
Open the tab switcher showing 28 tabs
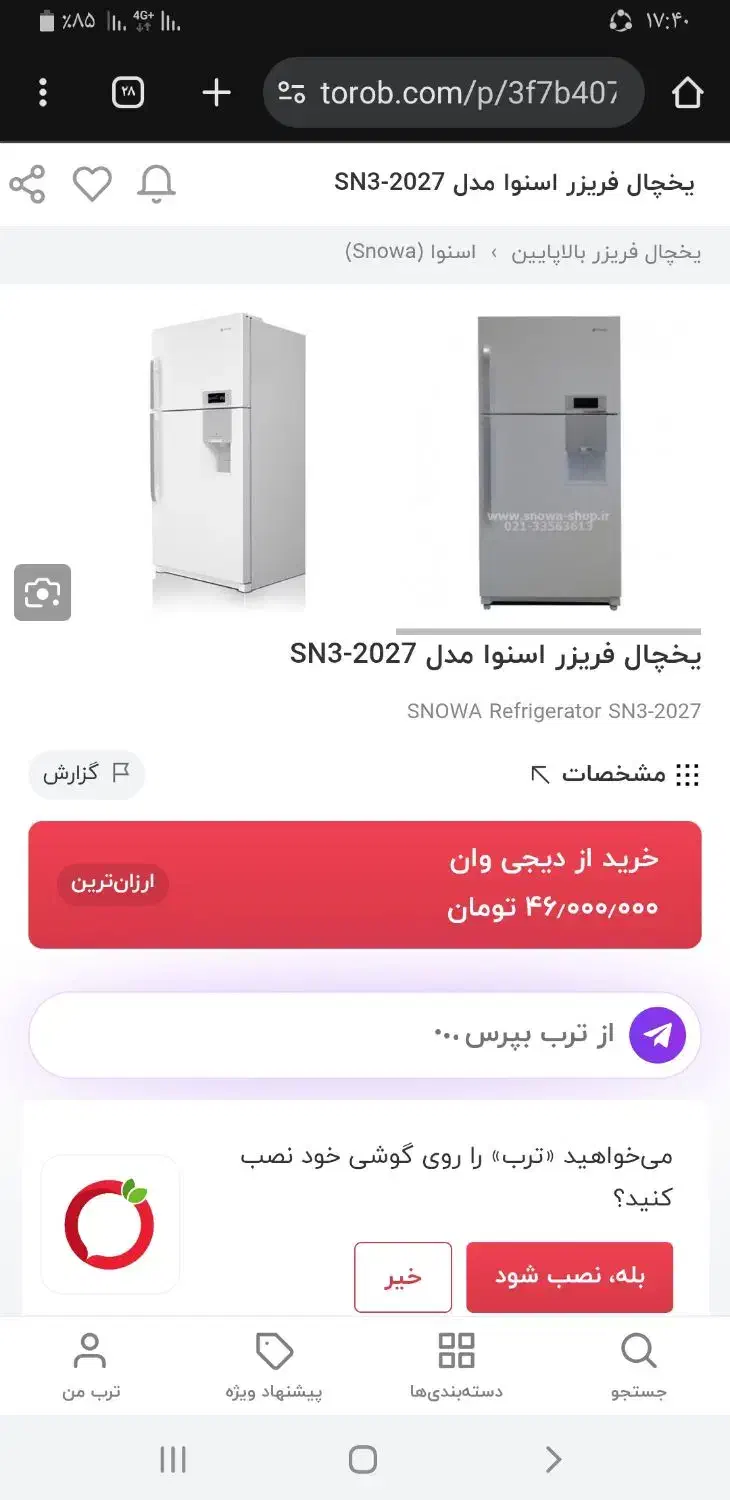(127, 93)
